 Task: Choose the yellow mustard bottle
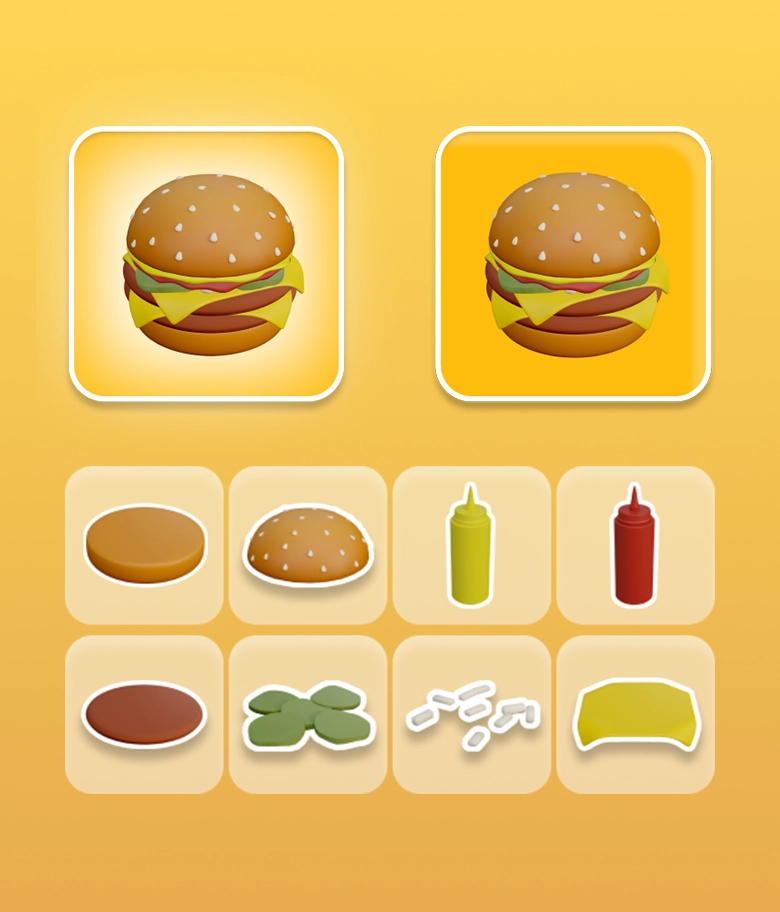(x=471, y=545)
